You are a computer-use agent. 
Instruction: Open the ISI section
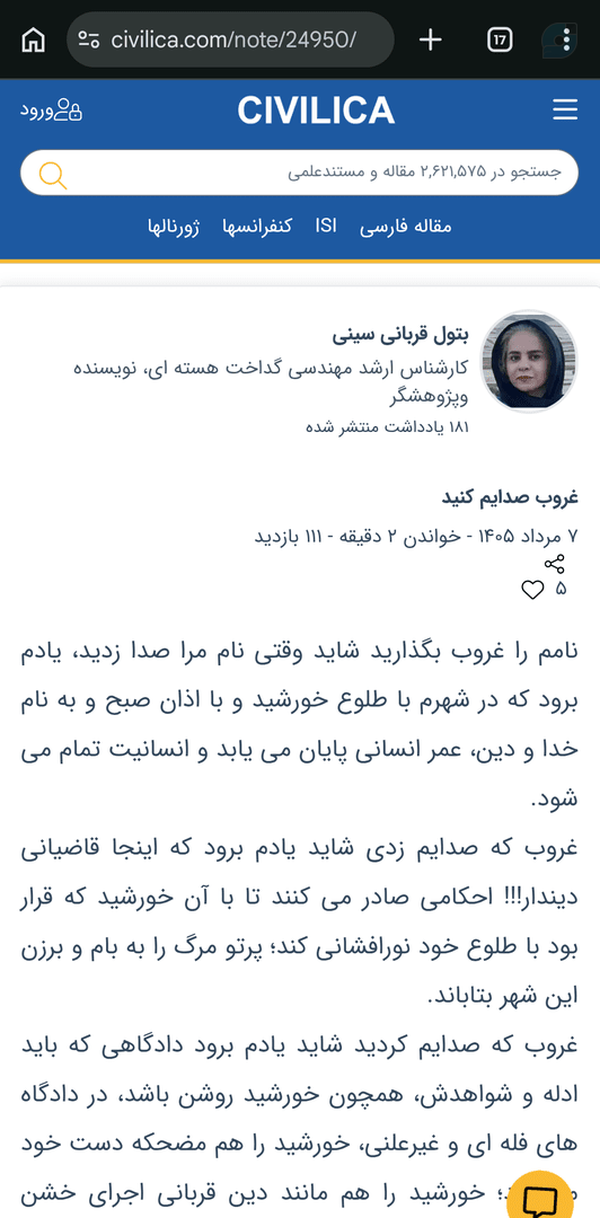326,227
